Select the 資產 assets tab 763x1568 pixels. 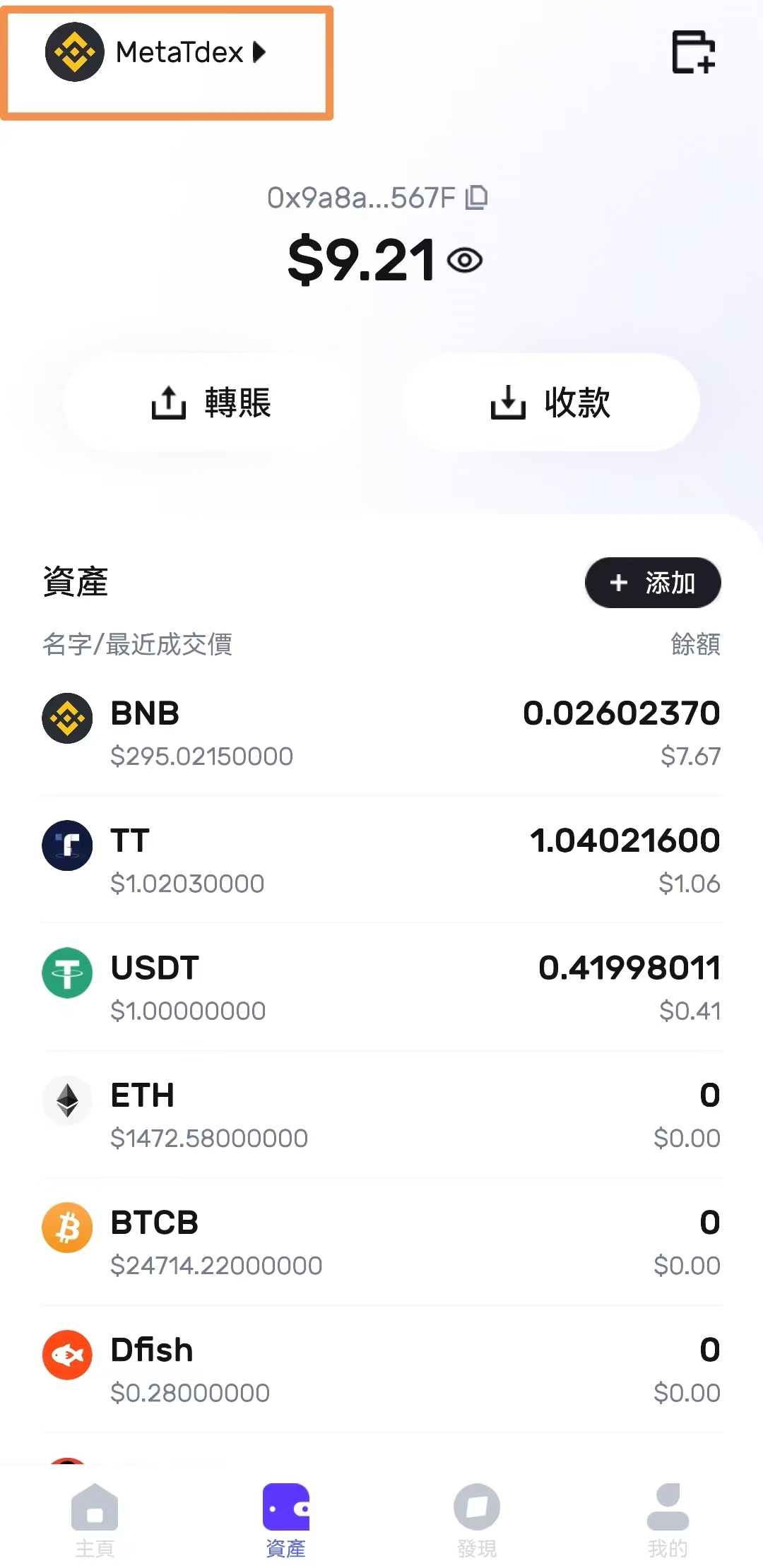point(285,1520)
